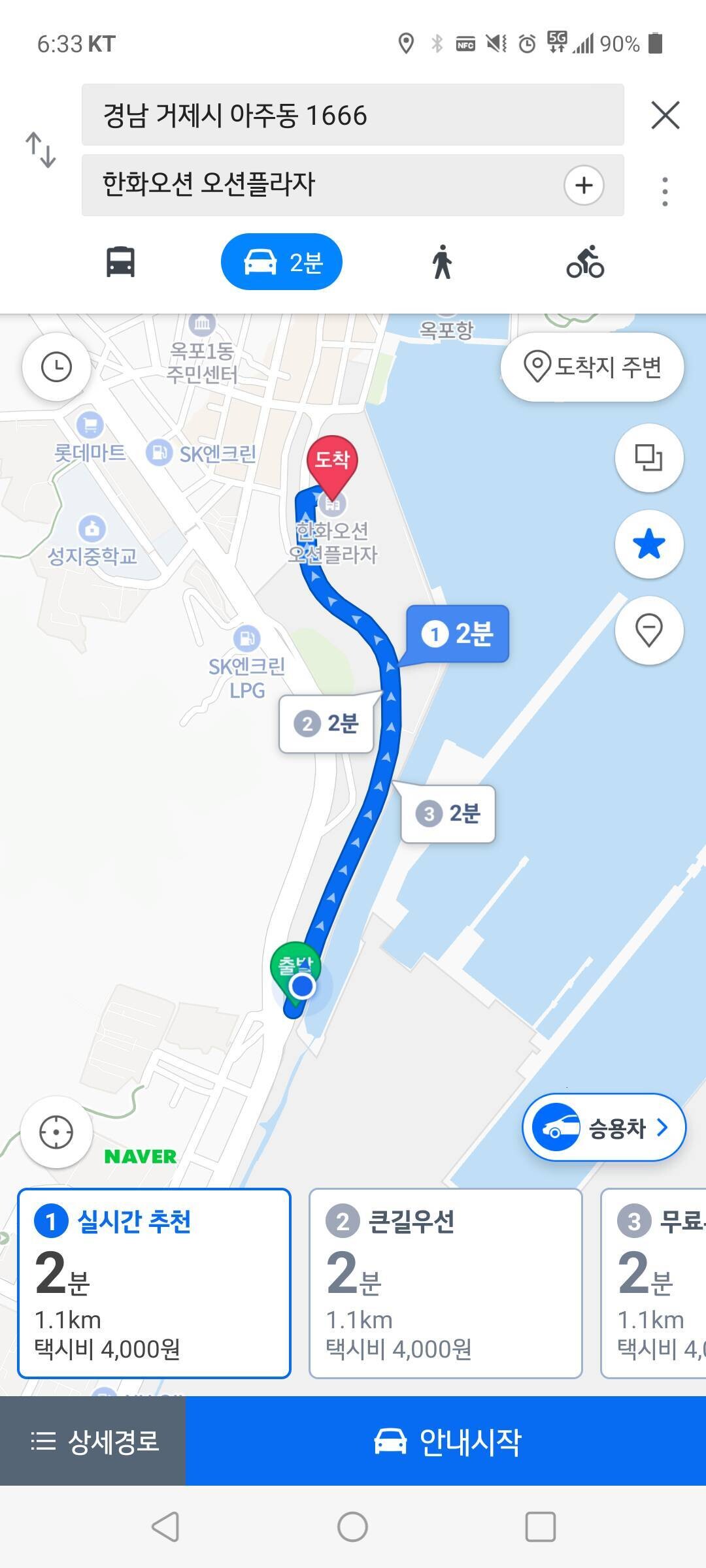The height and width of the screenshot is (1568, 706).
Task: Open the recent routes clock icon
Action: (x=58, y=367)
